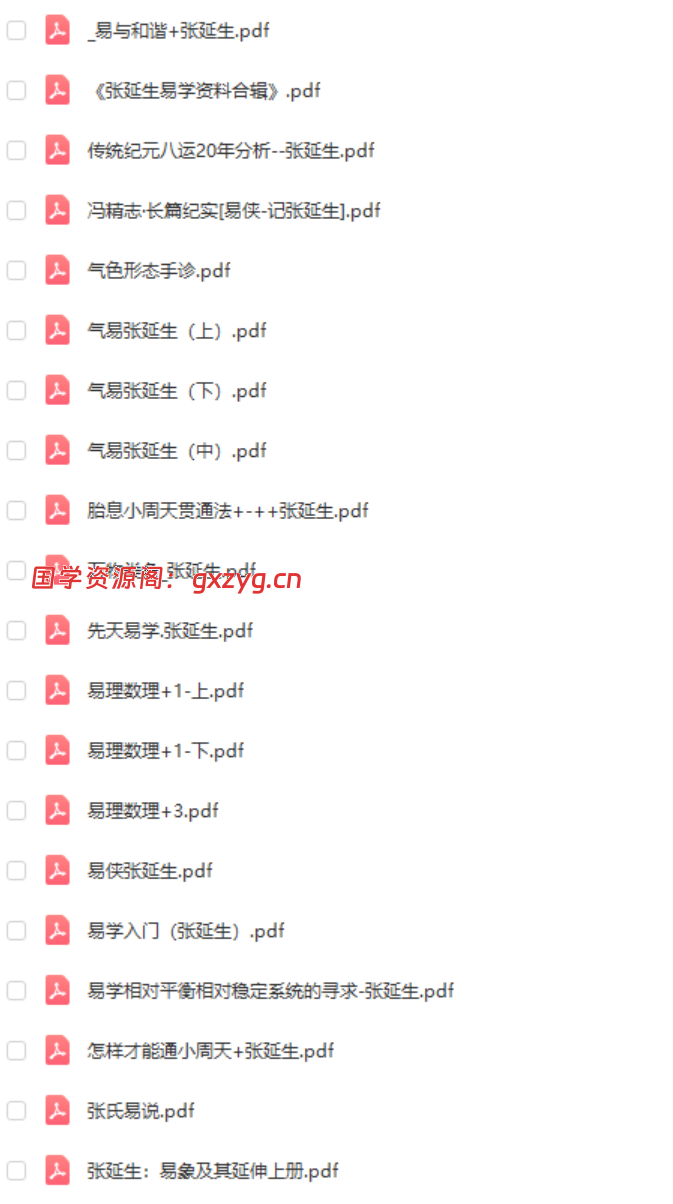The width and height of the screenshot is (673, 1204).
Task: Open 易理数理+1-上.pdf
Action: (166, 691)
